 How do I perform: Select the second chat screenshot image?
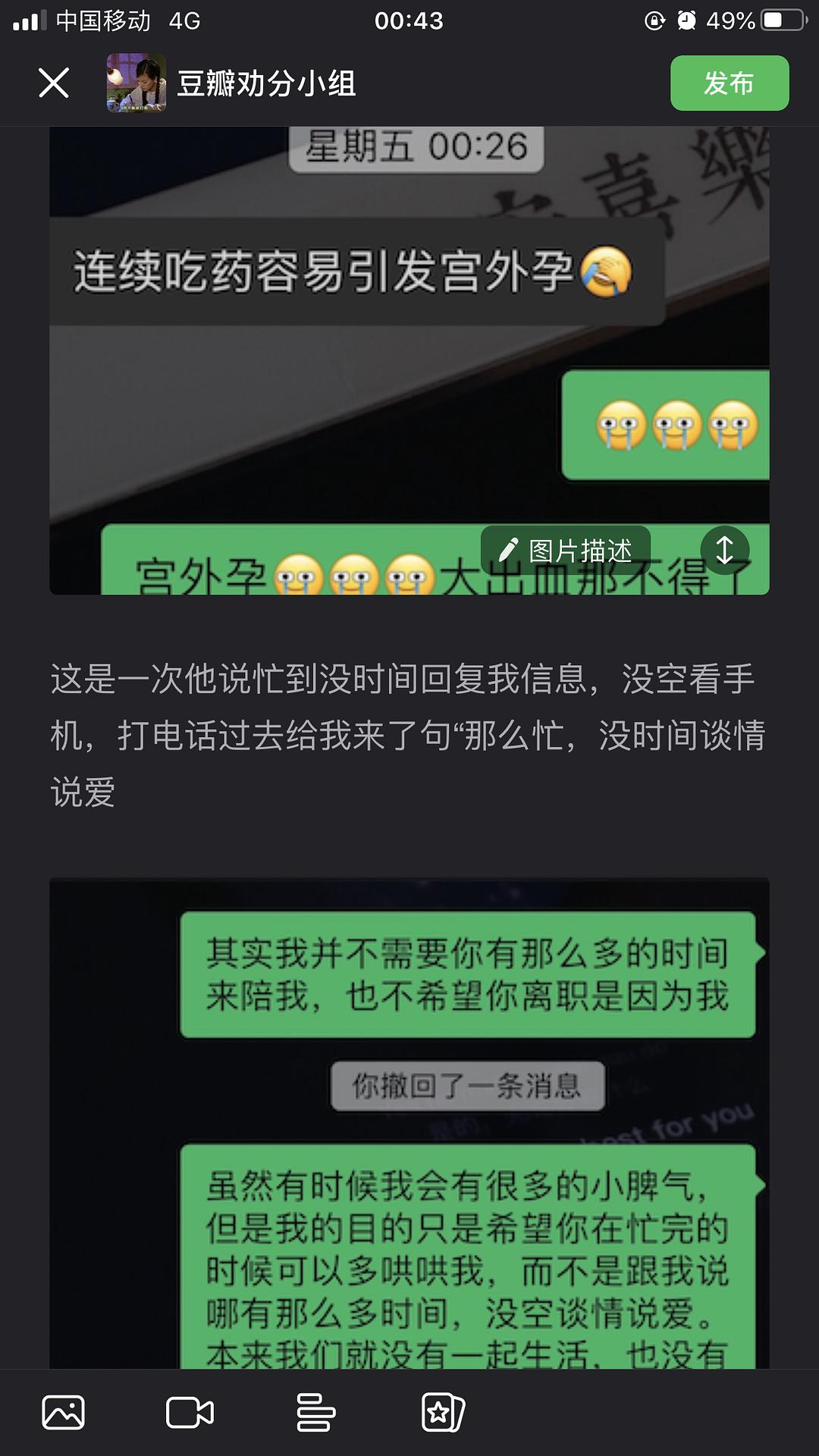pos(409,1122)
